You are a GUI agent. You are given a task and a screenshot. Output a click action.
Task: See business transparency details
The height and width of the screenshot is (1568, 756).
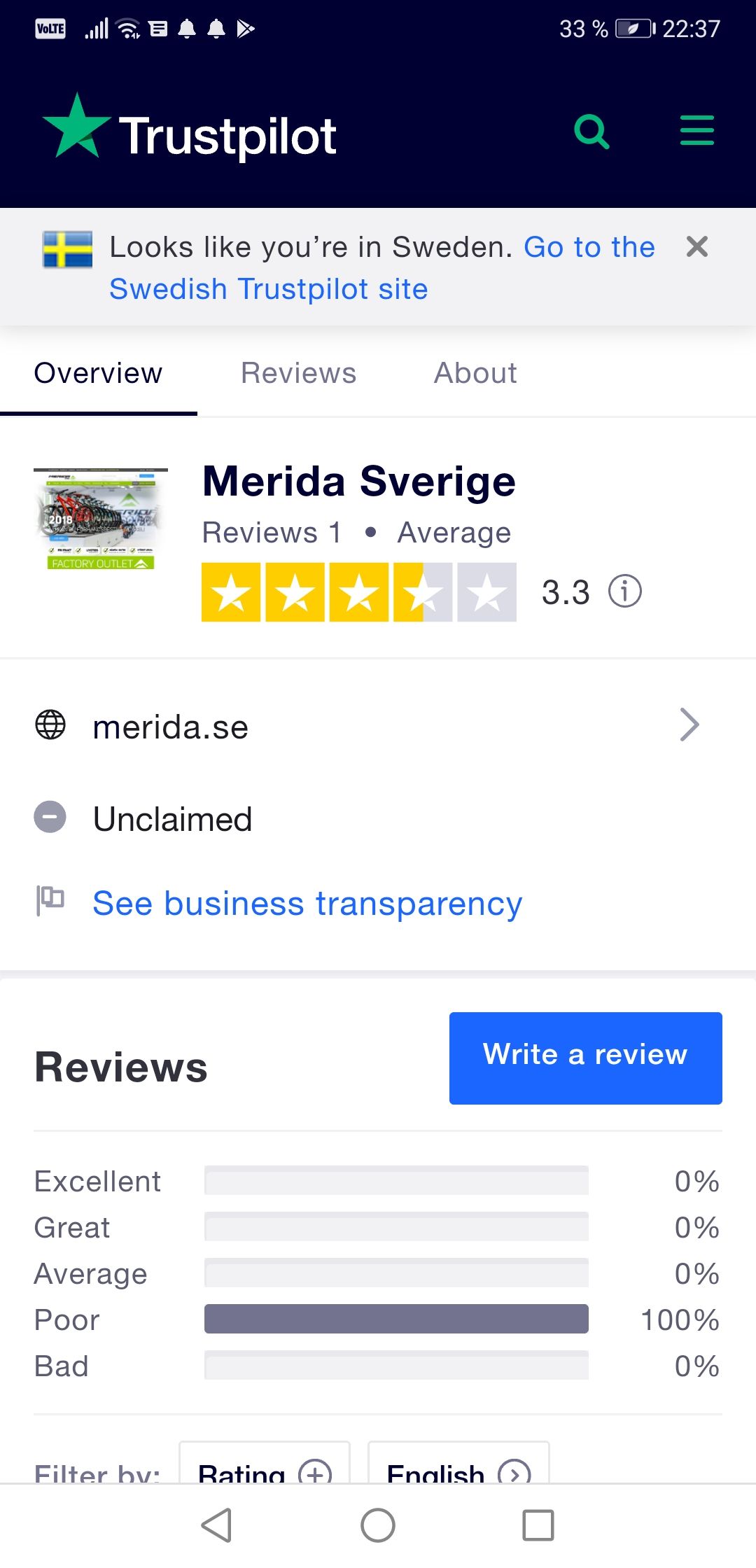tap(307, 903)
